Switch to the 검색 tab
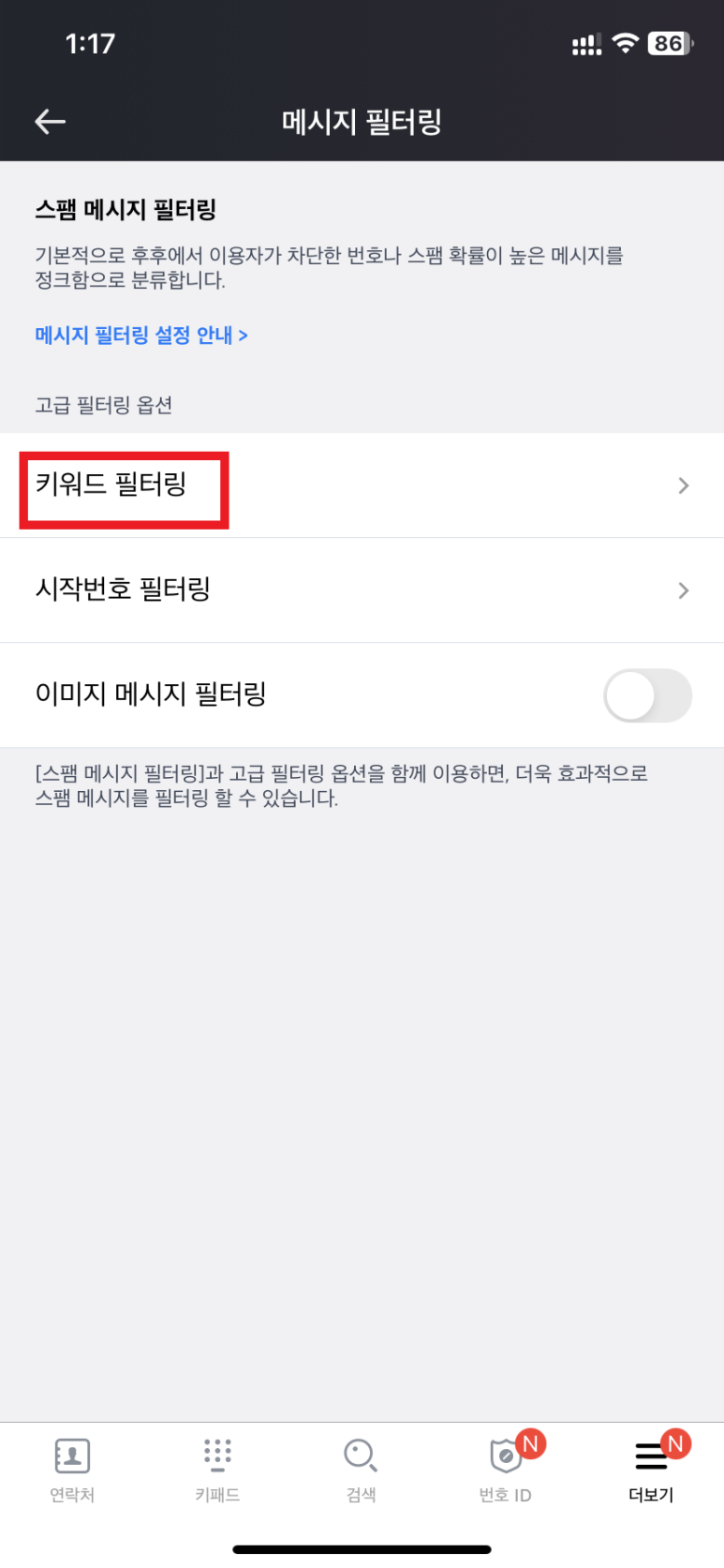Image resolution: width=724 pixels, height=1568 pixels. [362, 1470]
